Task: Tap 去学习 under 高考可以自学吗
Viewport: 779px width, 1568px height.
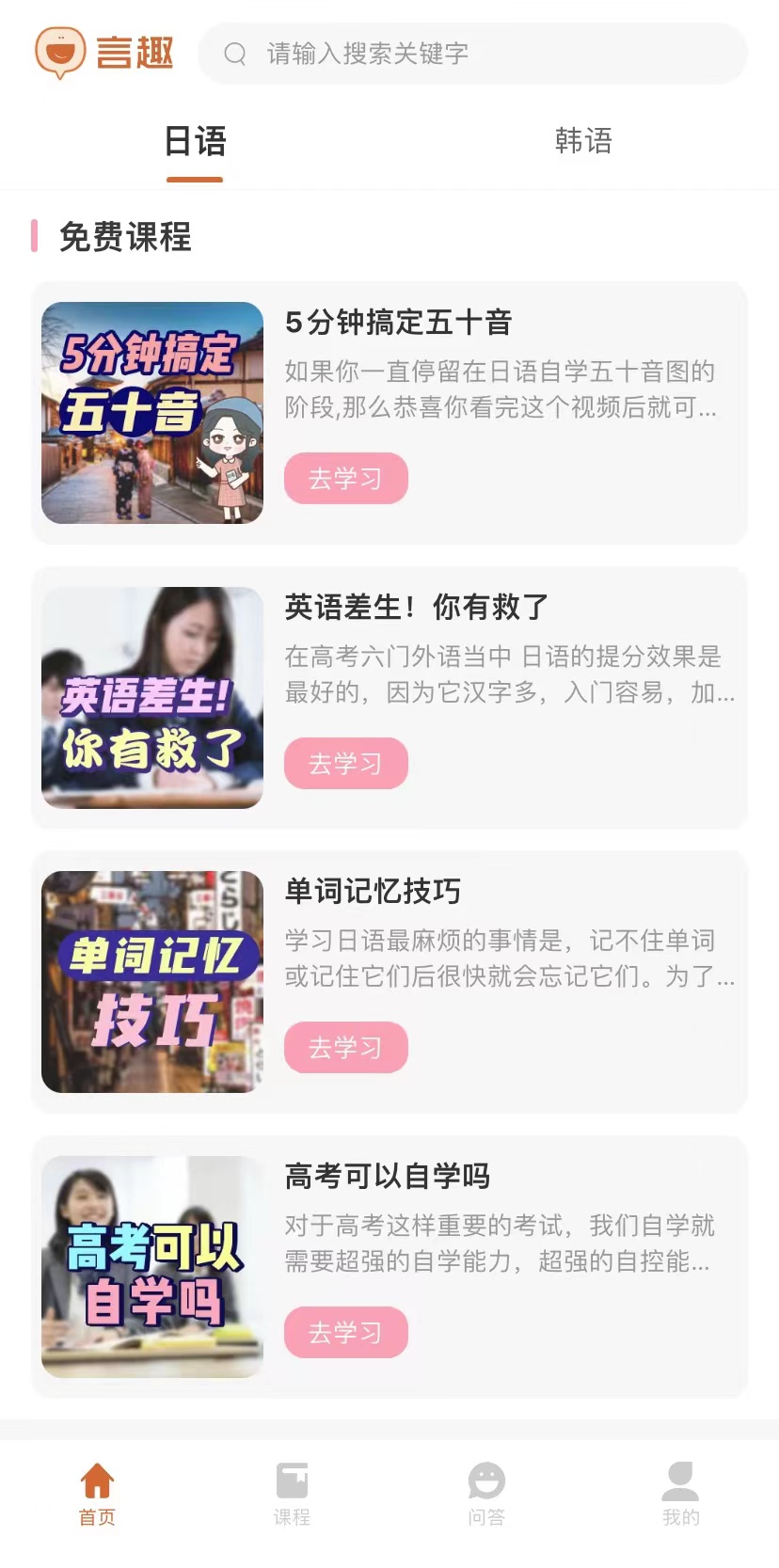Action: pos(345,1332)
